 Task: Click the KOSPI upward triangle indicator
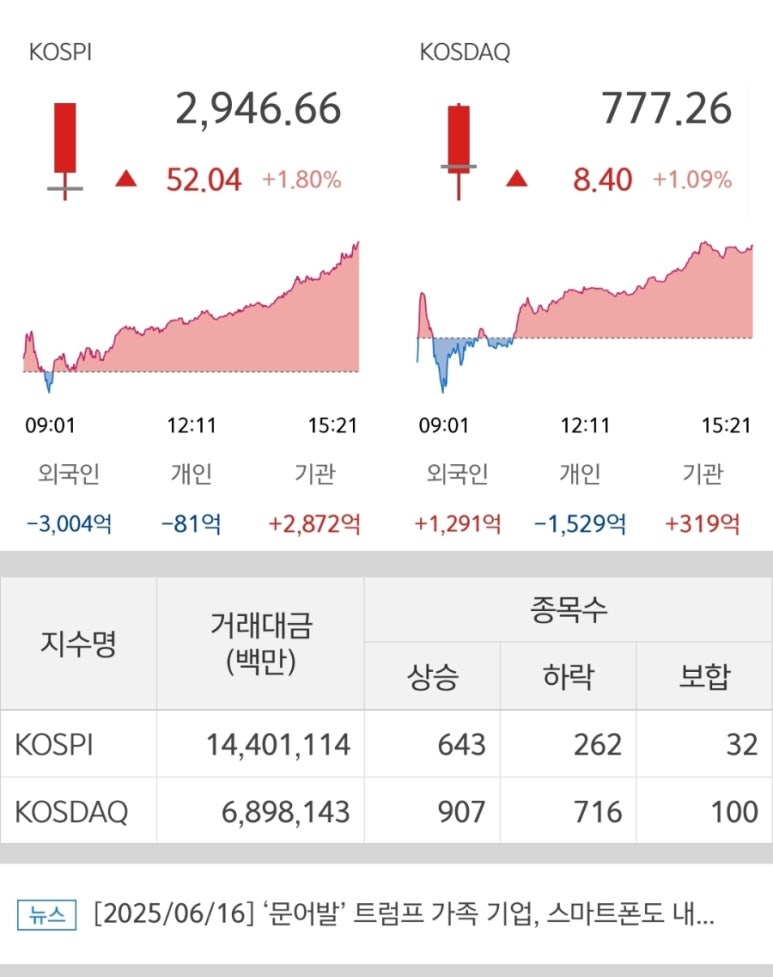pyautogui.click(x=125, y=176)
